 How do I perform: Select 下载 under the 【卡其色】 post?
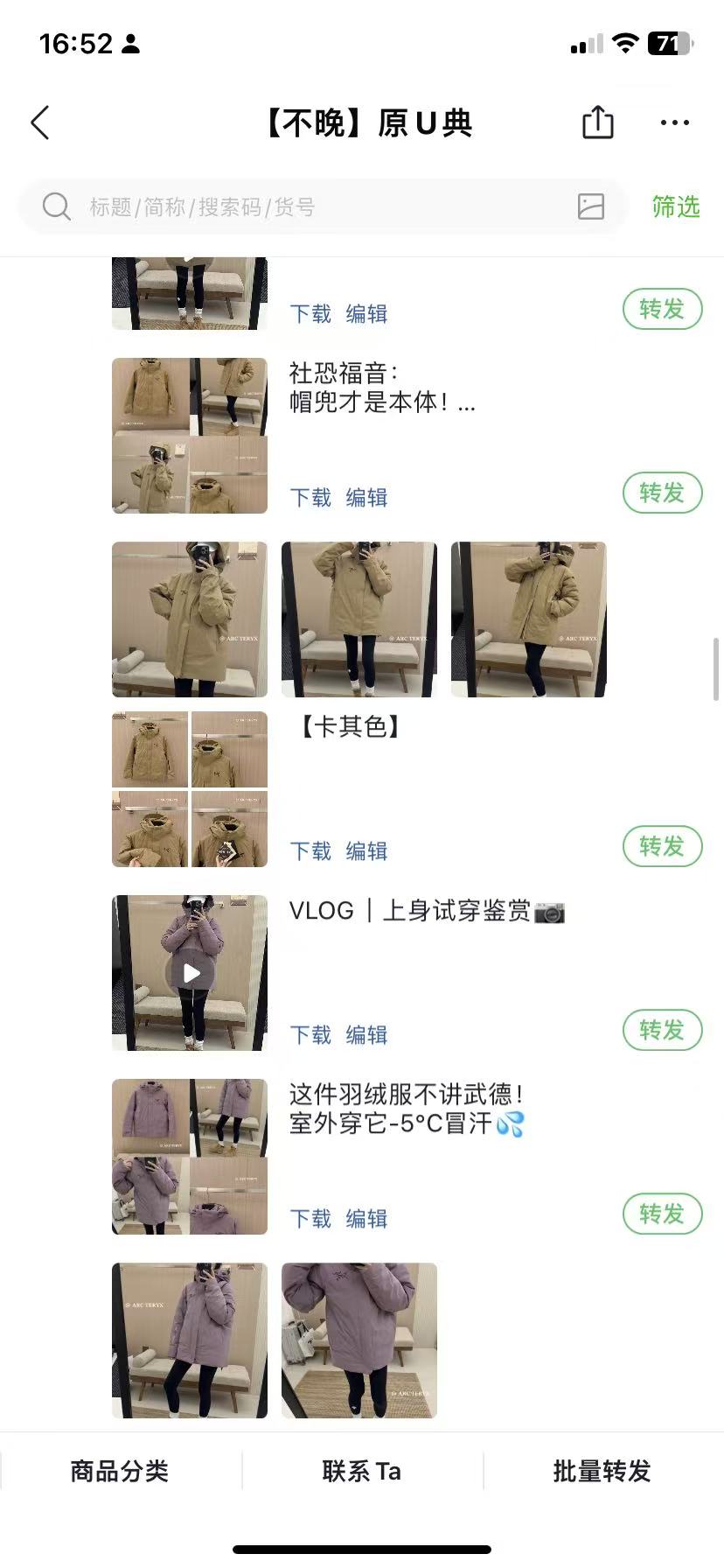coord(310,851)
